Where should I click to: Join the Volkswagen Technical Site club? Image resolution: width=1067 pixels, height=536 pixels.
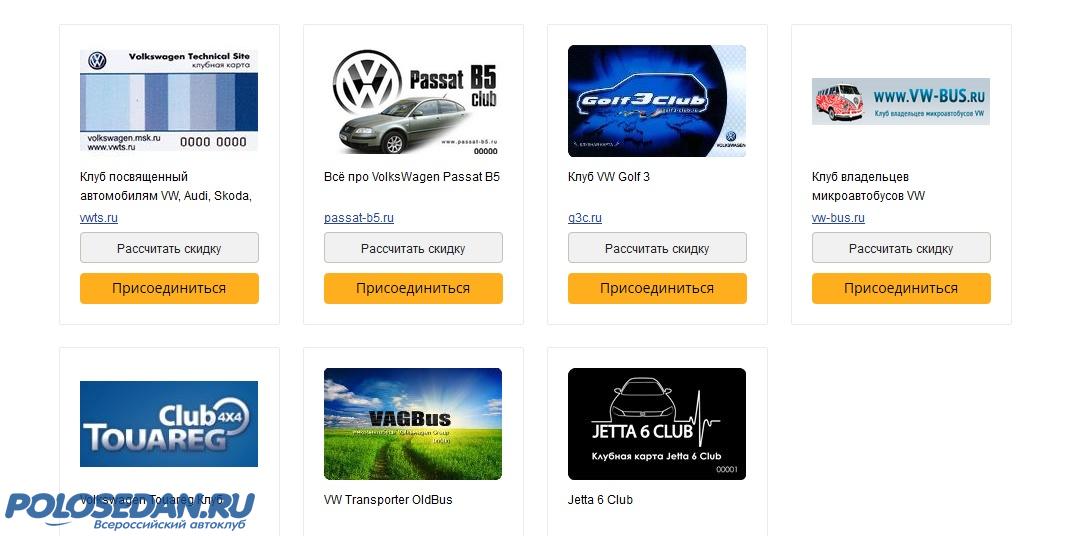[169, 288]
